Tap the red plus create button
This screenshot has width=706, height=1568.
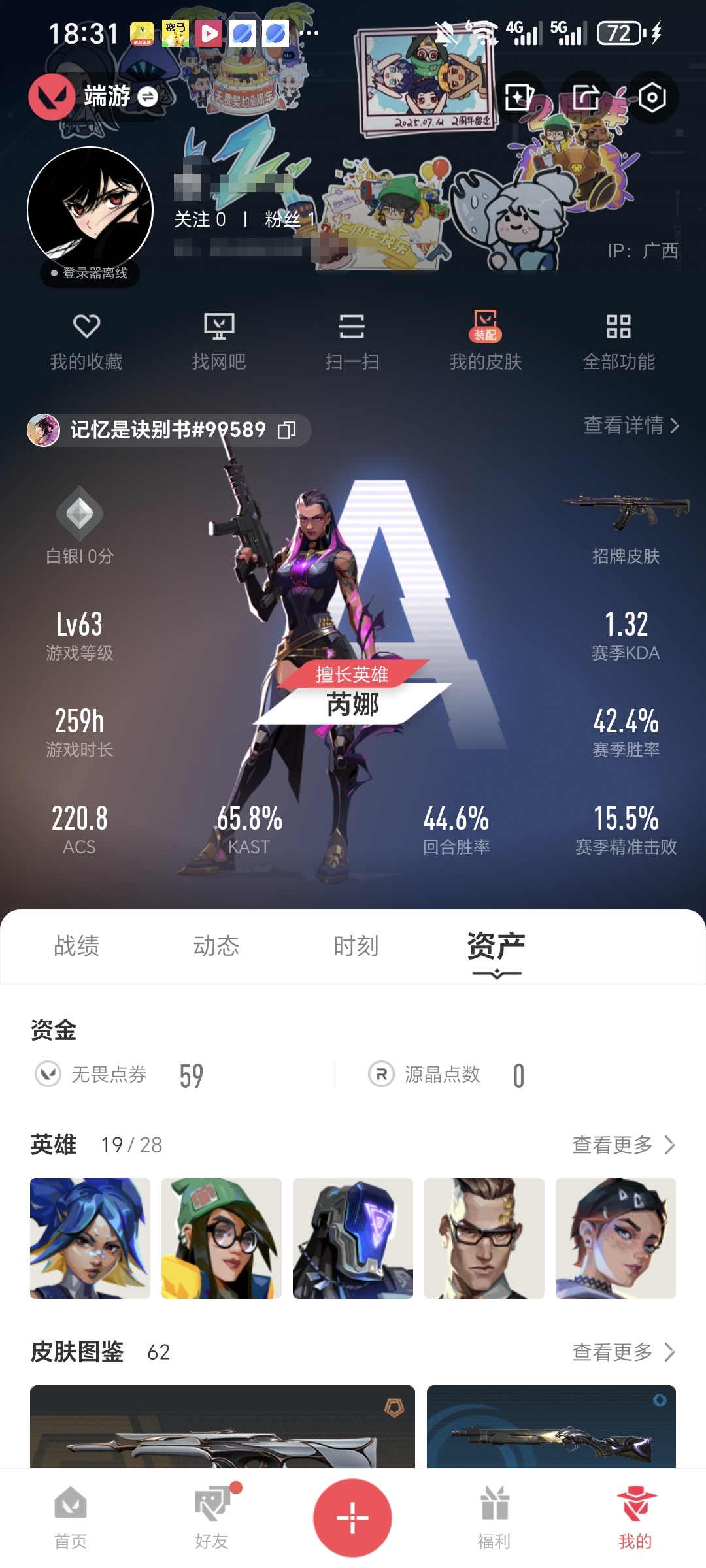point(352,1518)
